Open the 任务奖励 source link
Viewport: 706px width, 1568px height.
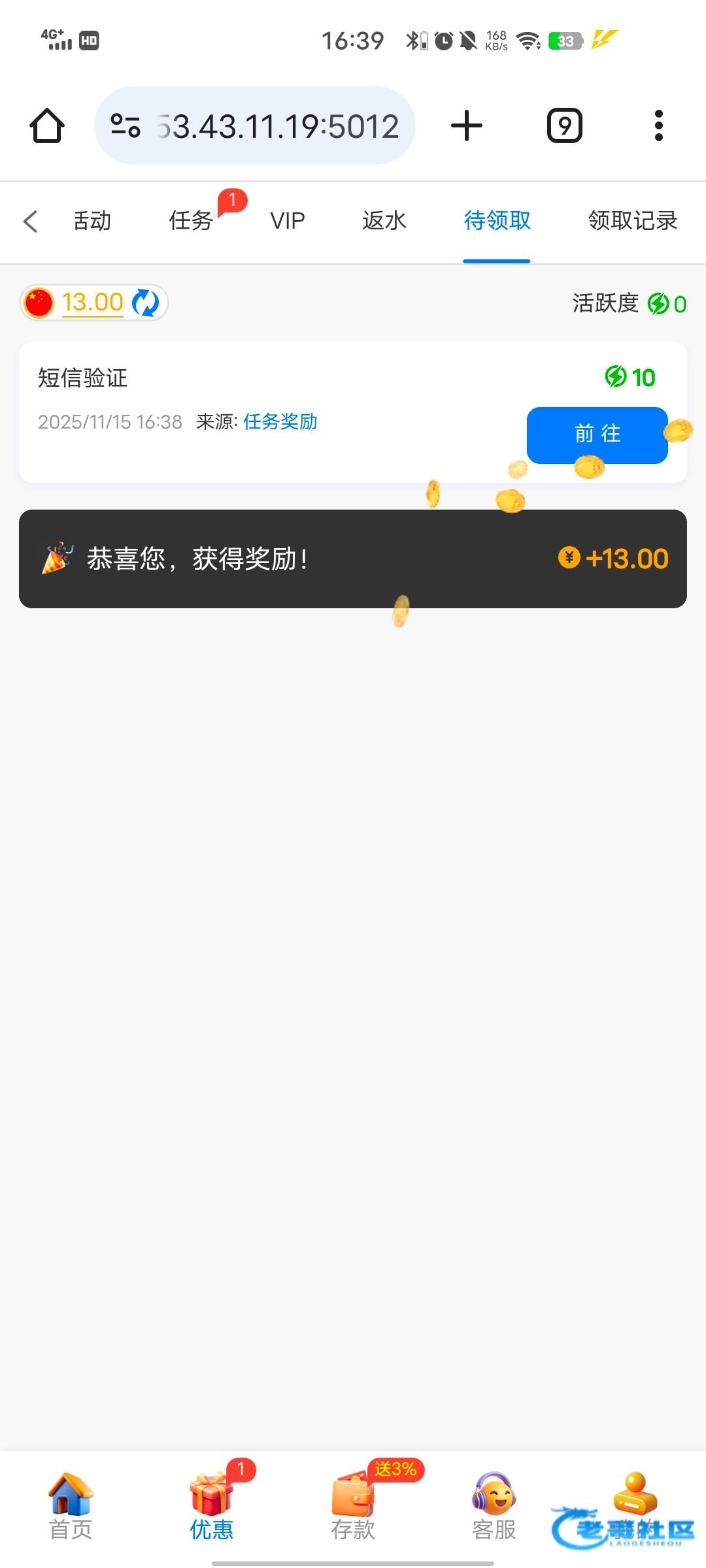click(280, 422)
